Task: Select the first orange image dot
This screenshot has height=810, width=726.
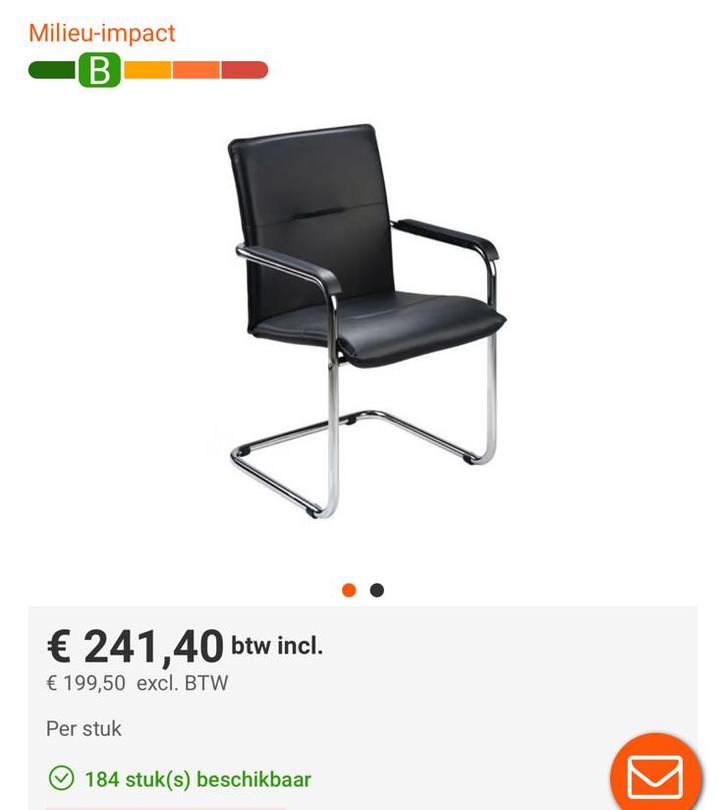Action: point(349,590)
